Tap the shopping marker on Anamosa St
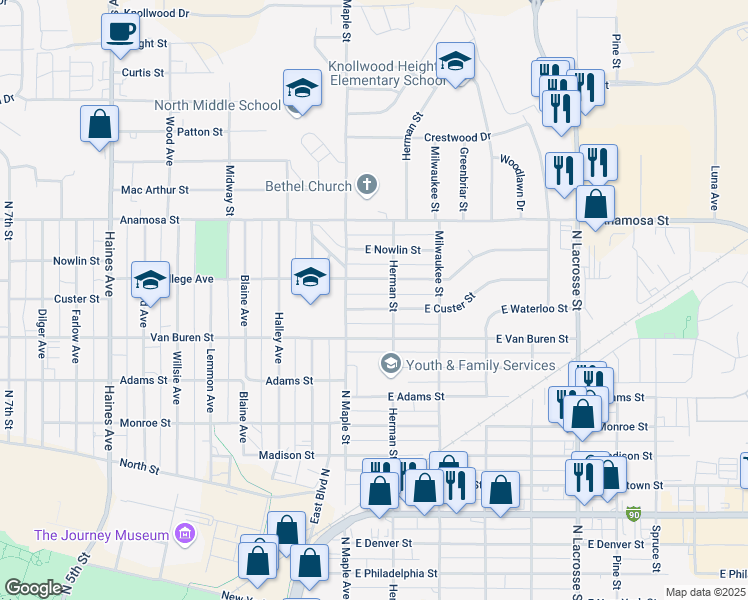This screenshot has width=748, height=600. [596, 204]
